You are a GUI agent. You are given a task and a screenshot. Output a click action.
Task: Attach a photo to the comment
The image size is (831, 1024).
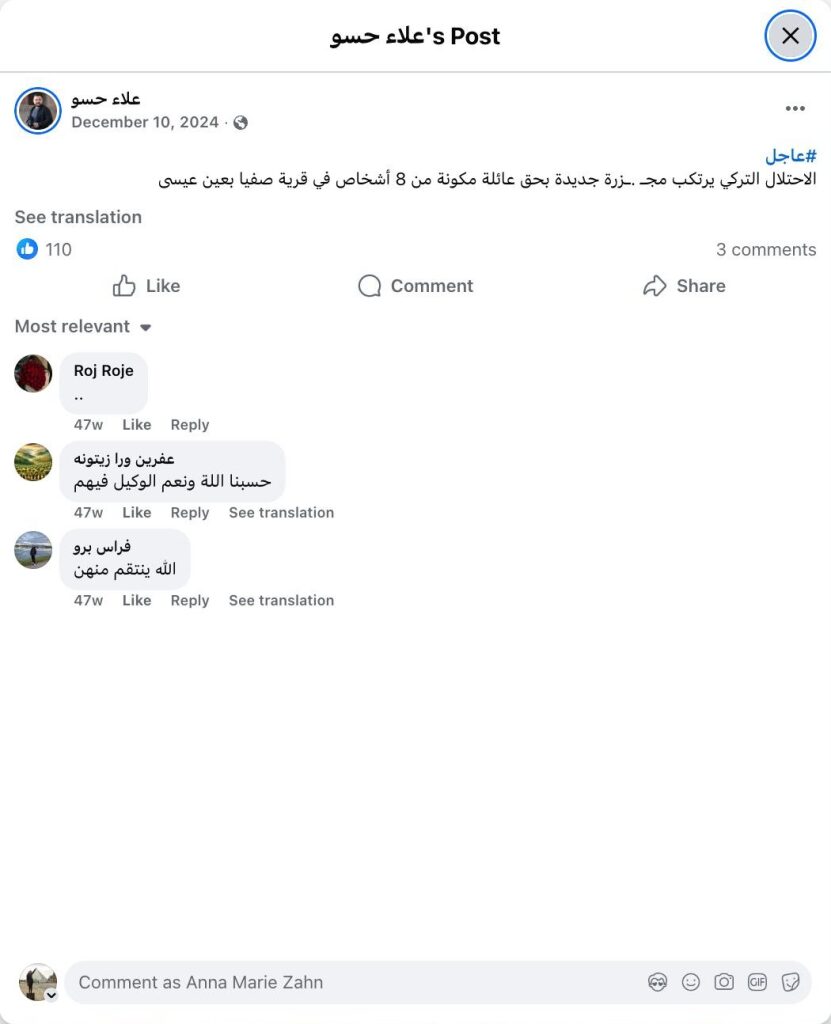coord(724,982)
